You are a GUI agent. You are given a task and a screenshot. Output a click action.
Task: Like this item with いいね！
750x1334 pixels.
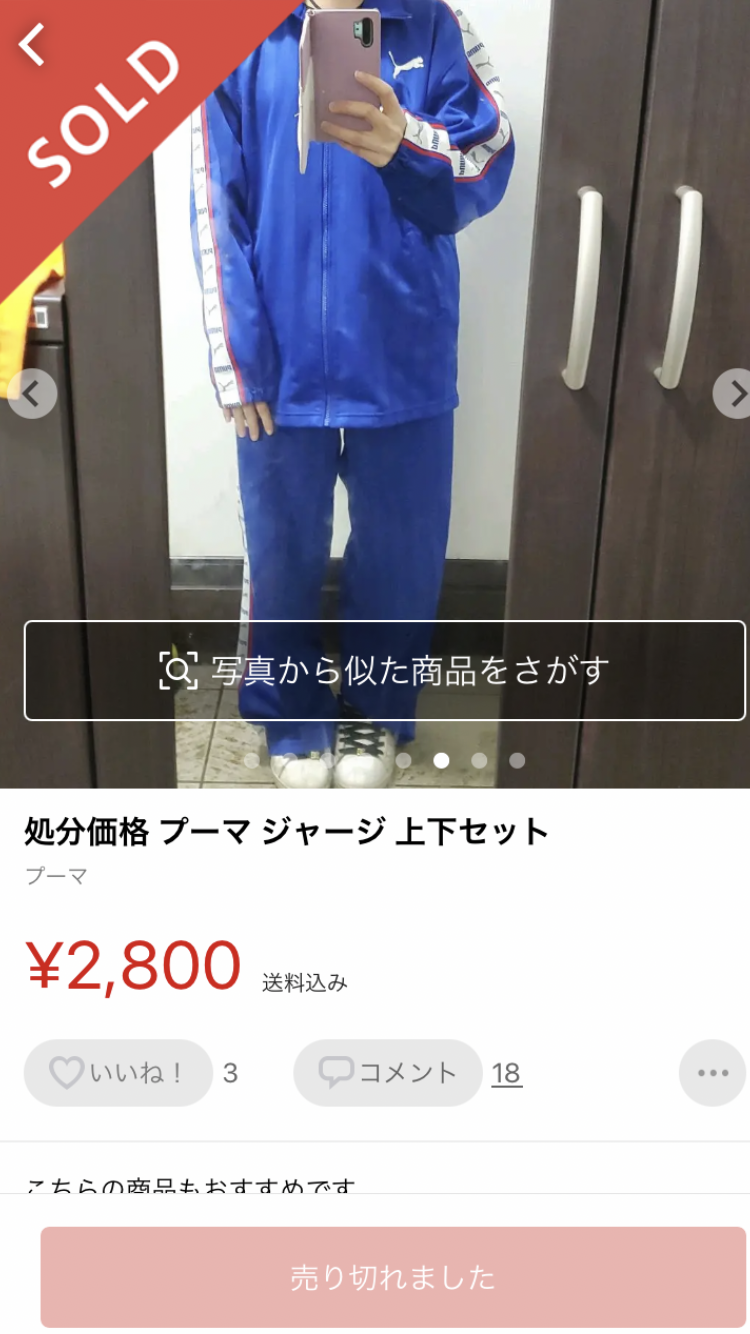[x=118, y=1073]
